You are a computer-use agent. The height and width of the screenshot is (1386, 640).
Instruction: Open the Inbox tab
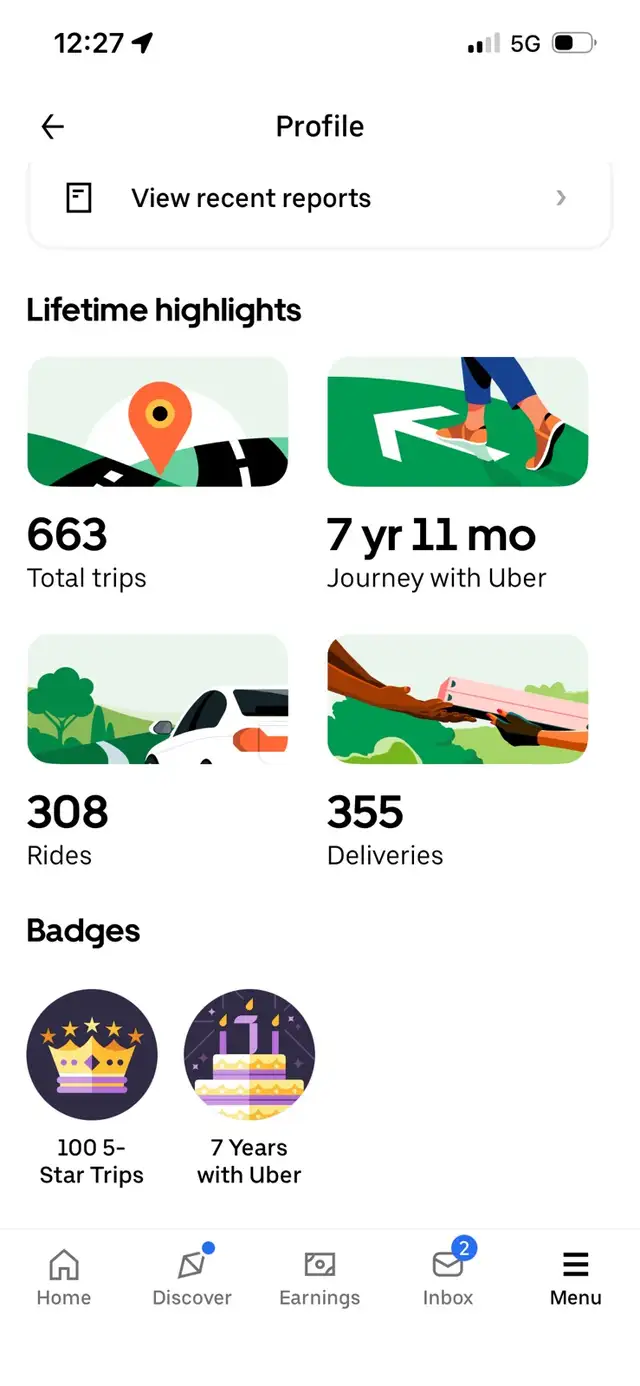[x=448, y=1277]
